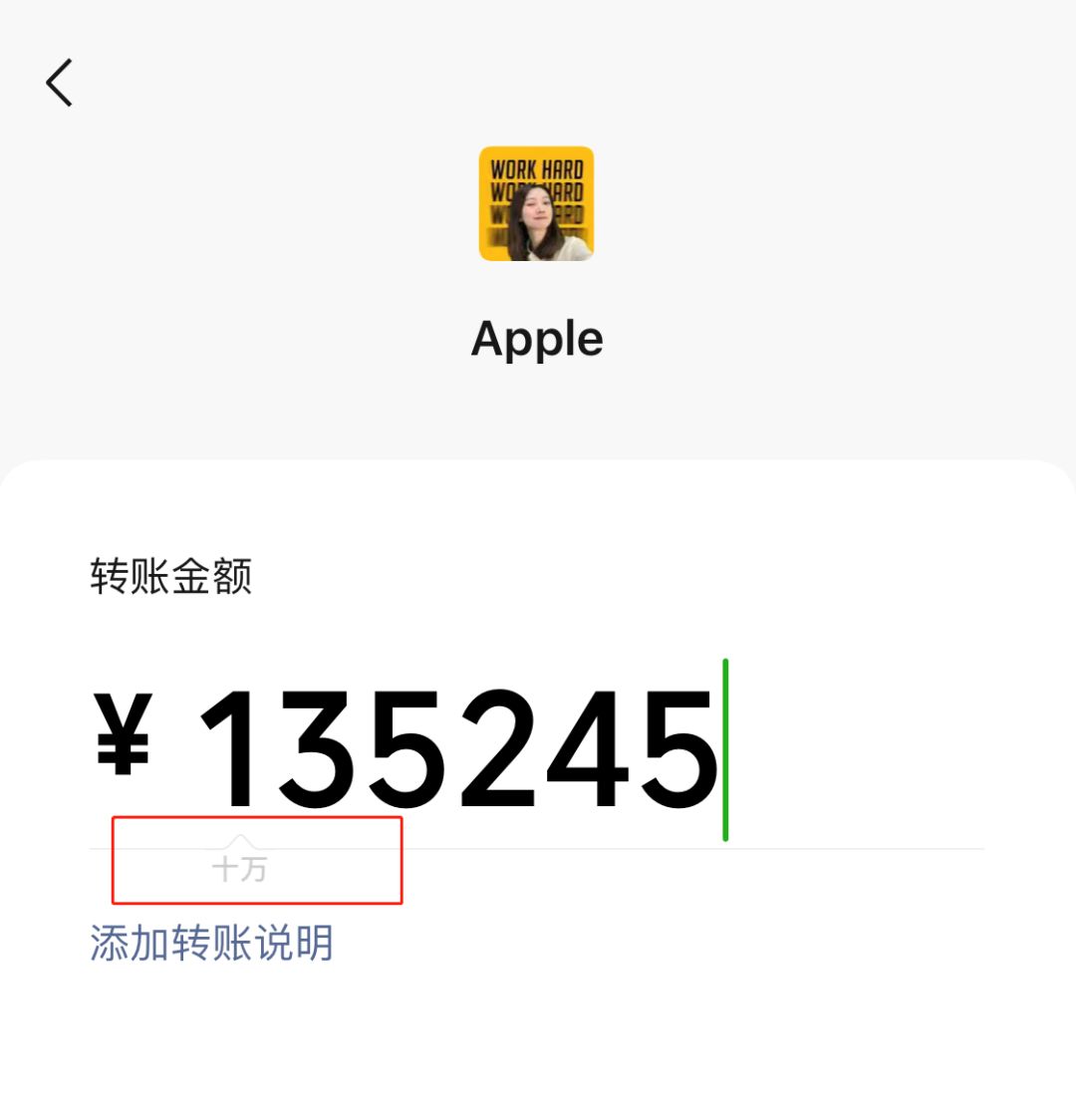Viewport: 1076px width, 1120px height.
Task: Tap the 转账金额 label
Action: click(171, 576)
